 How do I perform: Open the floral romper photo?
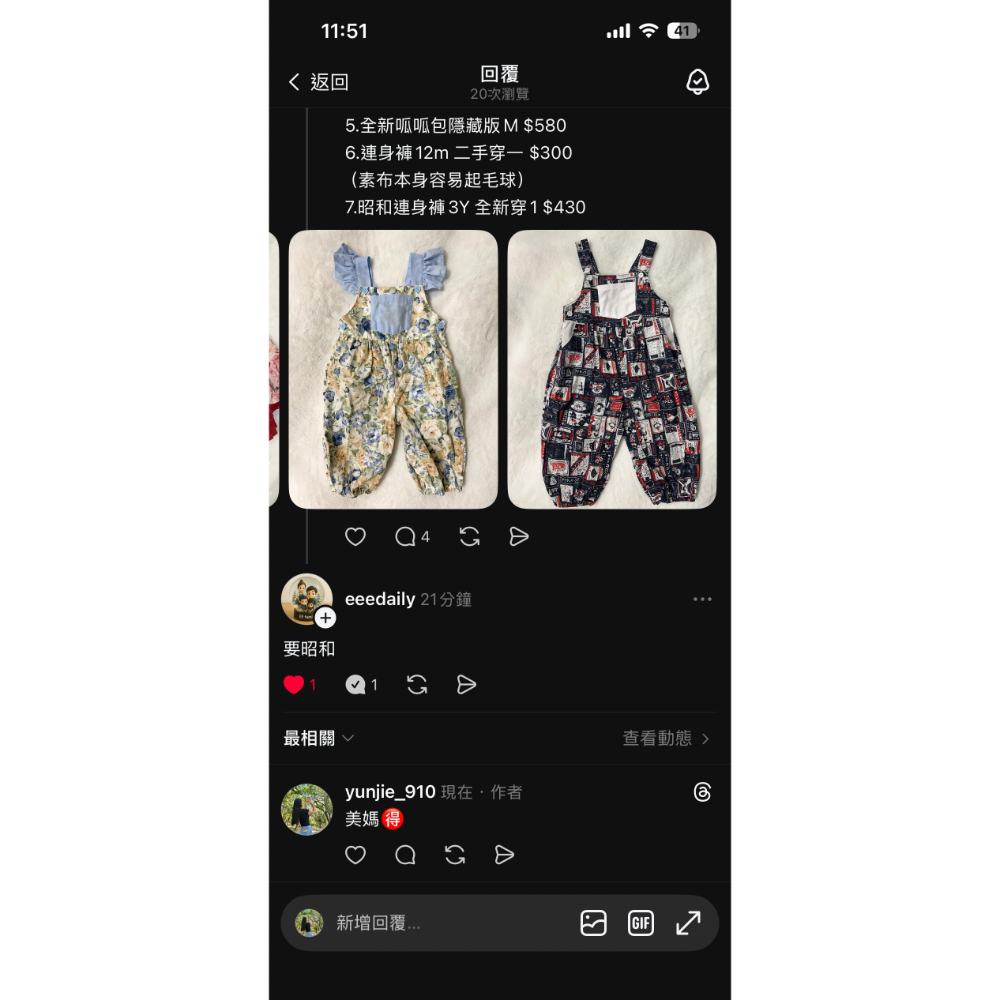[393, 369]
